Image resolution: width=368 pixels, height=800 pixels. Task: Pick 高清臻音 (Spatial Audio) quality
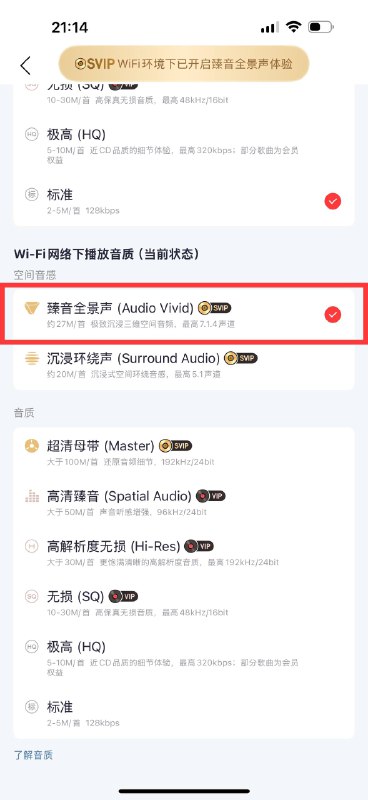pos(184,503)
